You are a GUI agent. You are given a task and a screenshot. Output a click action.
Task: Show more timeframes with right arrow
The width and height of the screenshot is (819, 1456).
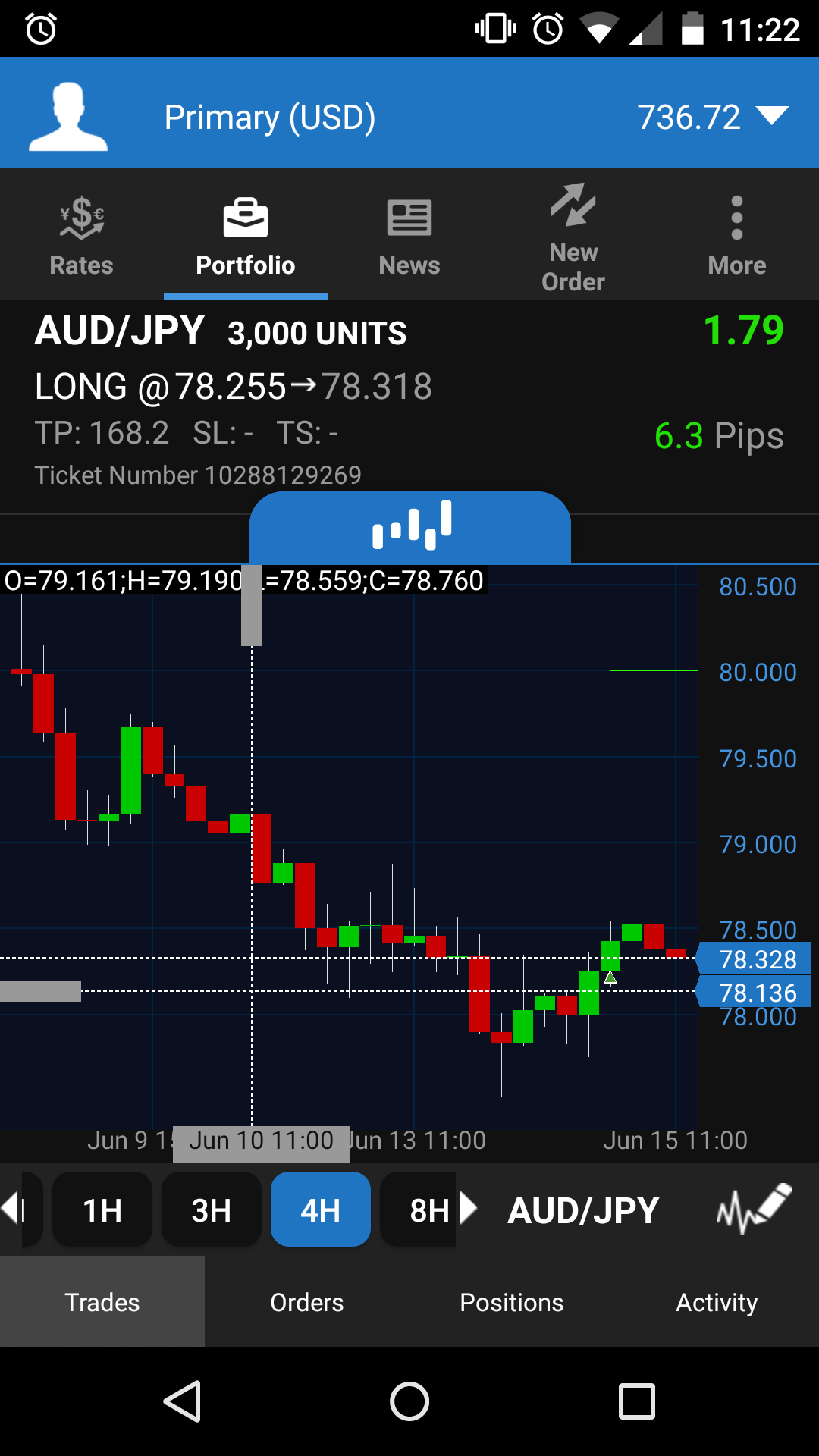point(469,1208)
